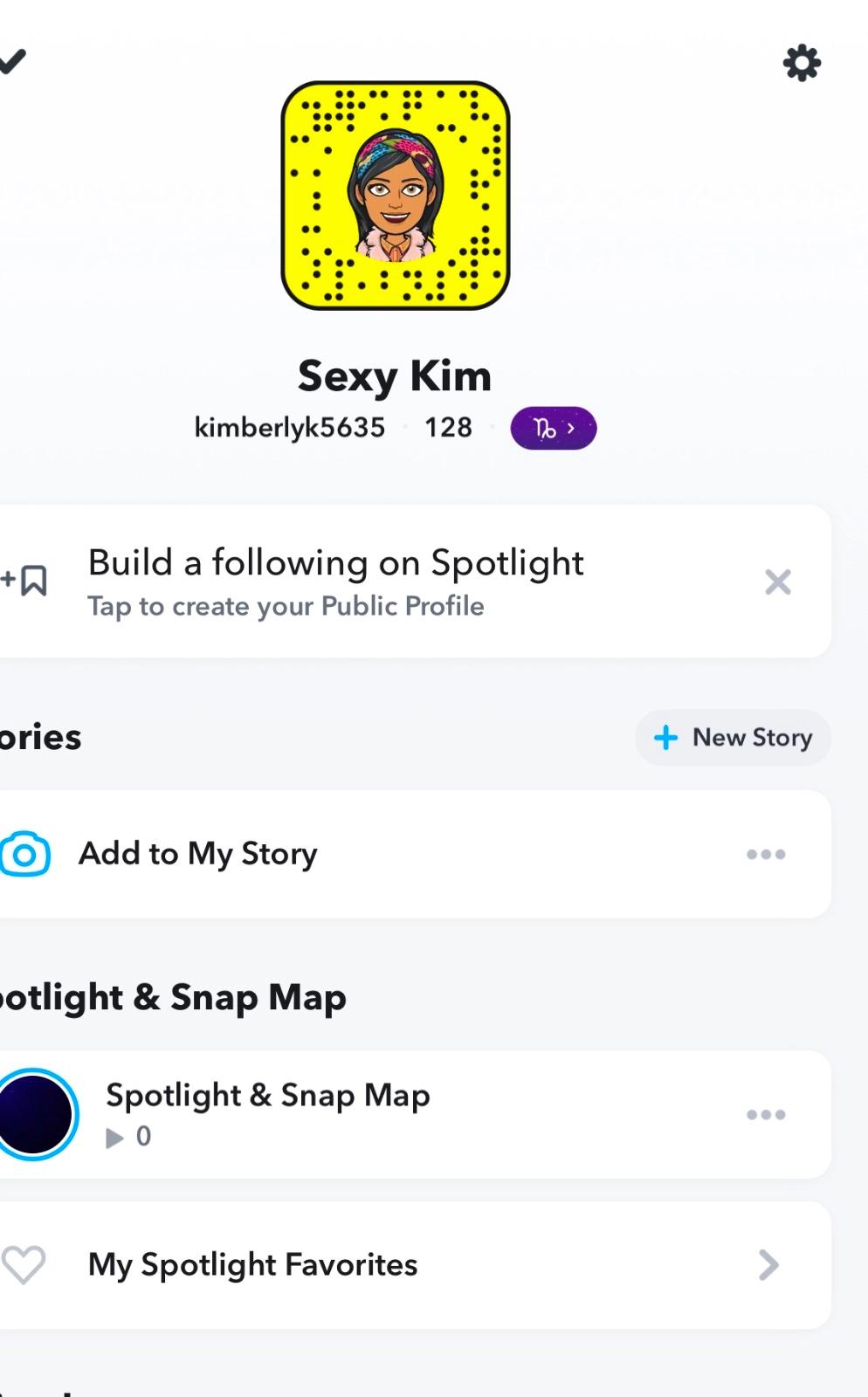
Task: Show options for Spotlight & Snap Map
Action: pyautogui.click(x=766, y=1115)
